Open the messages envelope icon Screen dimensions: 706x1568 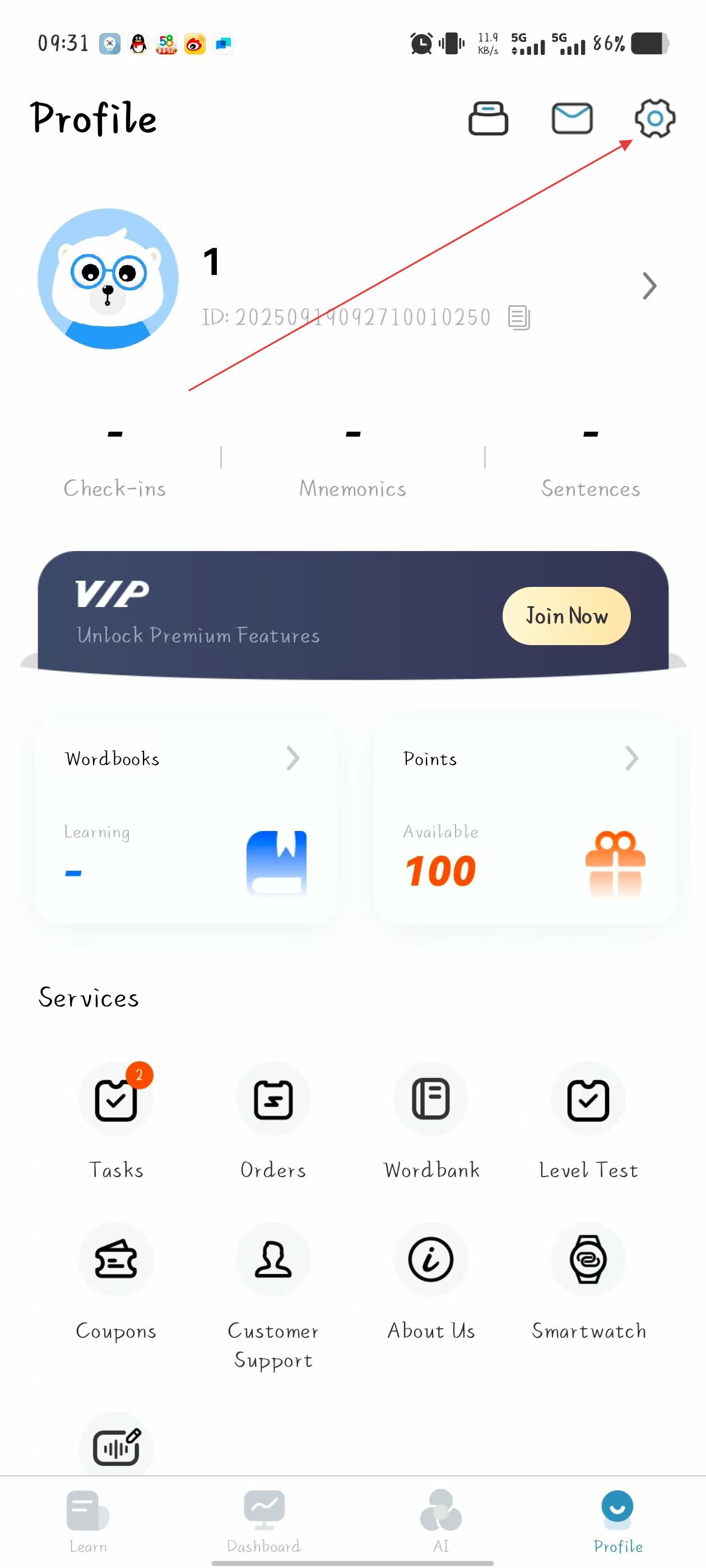[572, 118]
